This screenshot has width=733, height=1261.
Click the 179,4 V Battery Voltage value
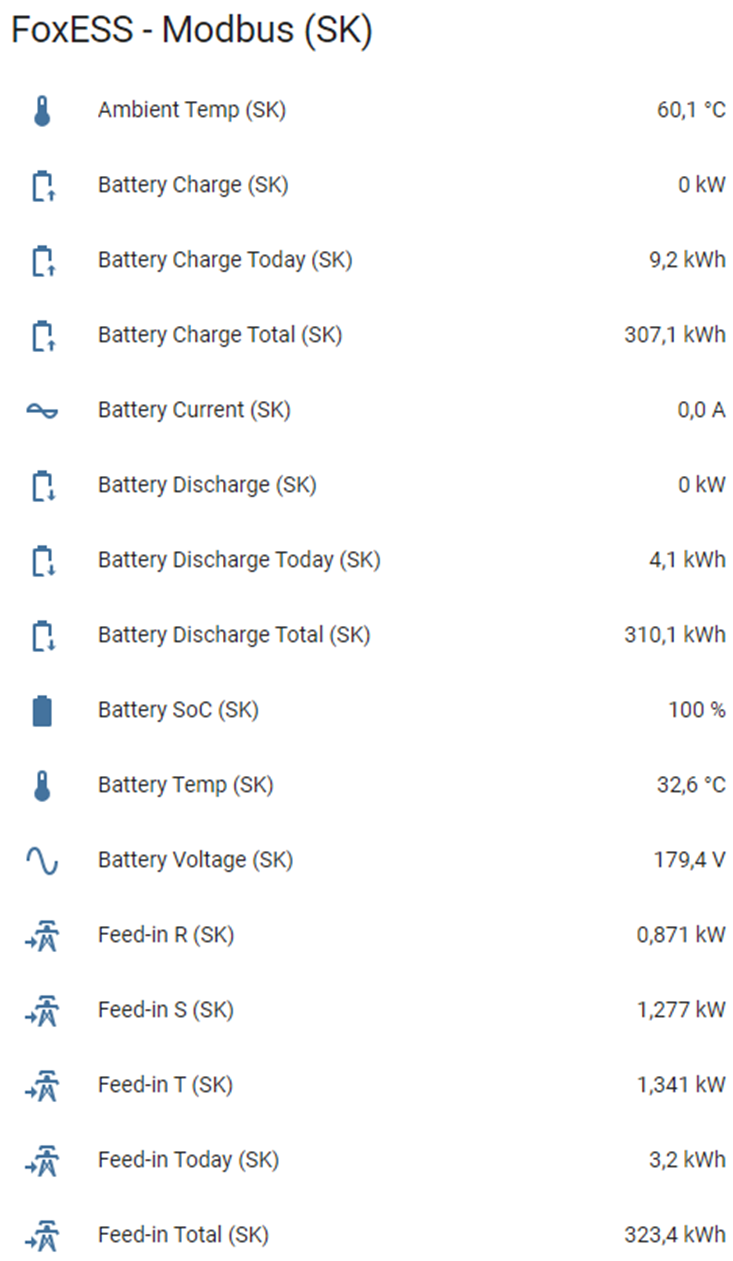[689, 860]
